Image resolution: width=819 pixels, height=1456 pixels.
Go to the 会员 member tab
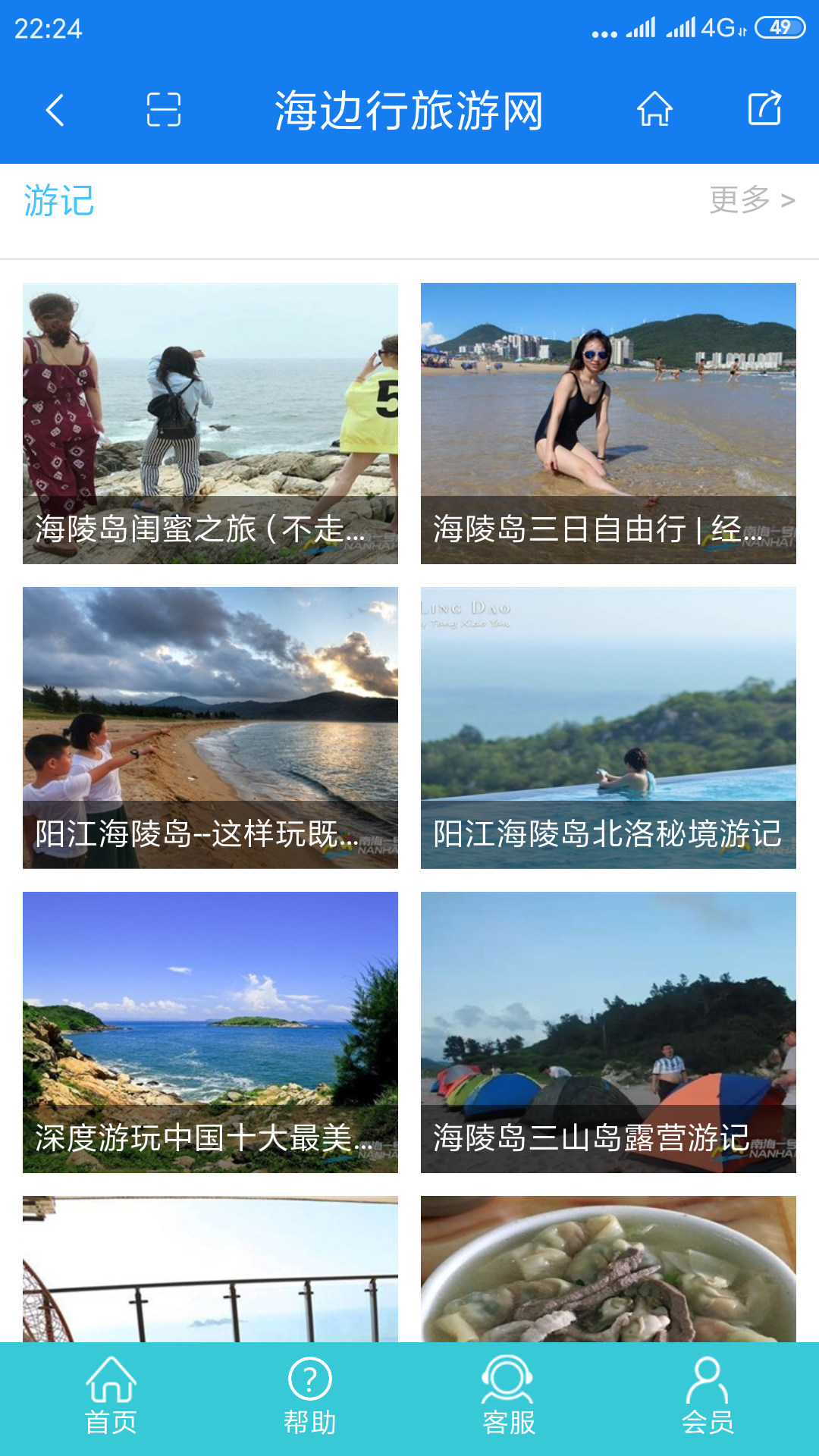(x=708, y=1398)
